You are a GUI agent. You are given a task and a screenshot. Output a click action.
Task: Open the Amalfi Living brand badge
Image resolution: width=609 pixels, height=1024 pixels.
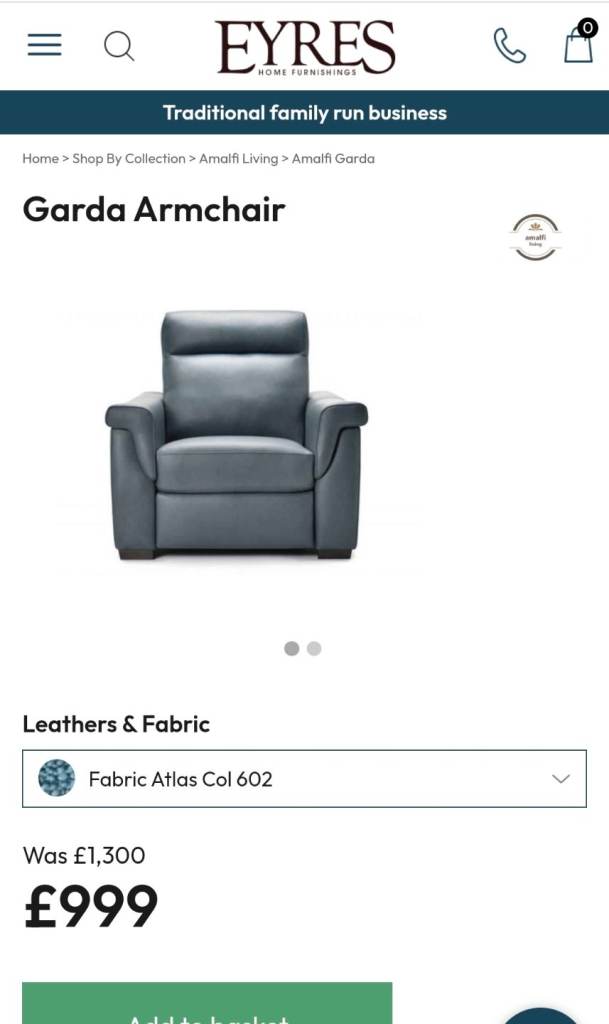[x=535, y=237]
